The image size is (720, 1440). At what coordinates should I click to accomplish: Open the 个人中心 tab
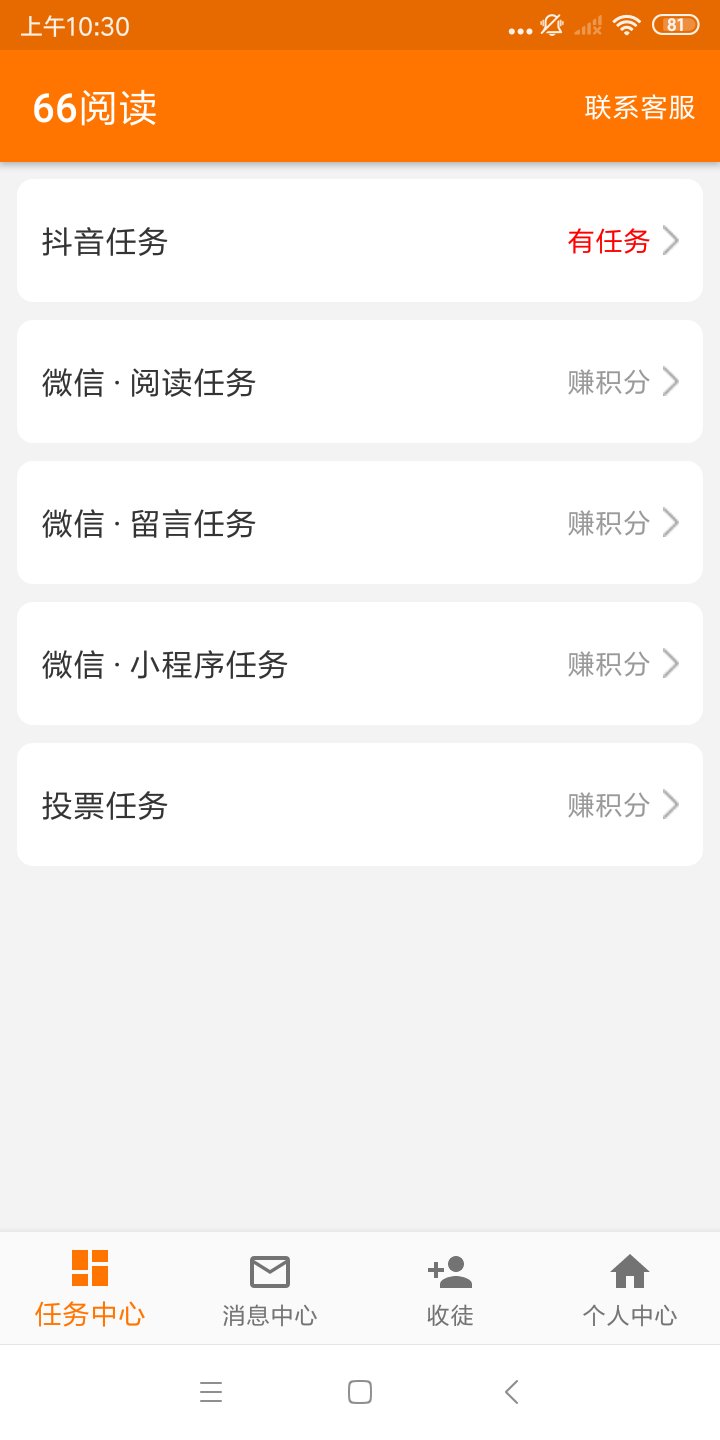pos(630,1288)
